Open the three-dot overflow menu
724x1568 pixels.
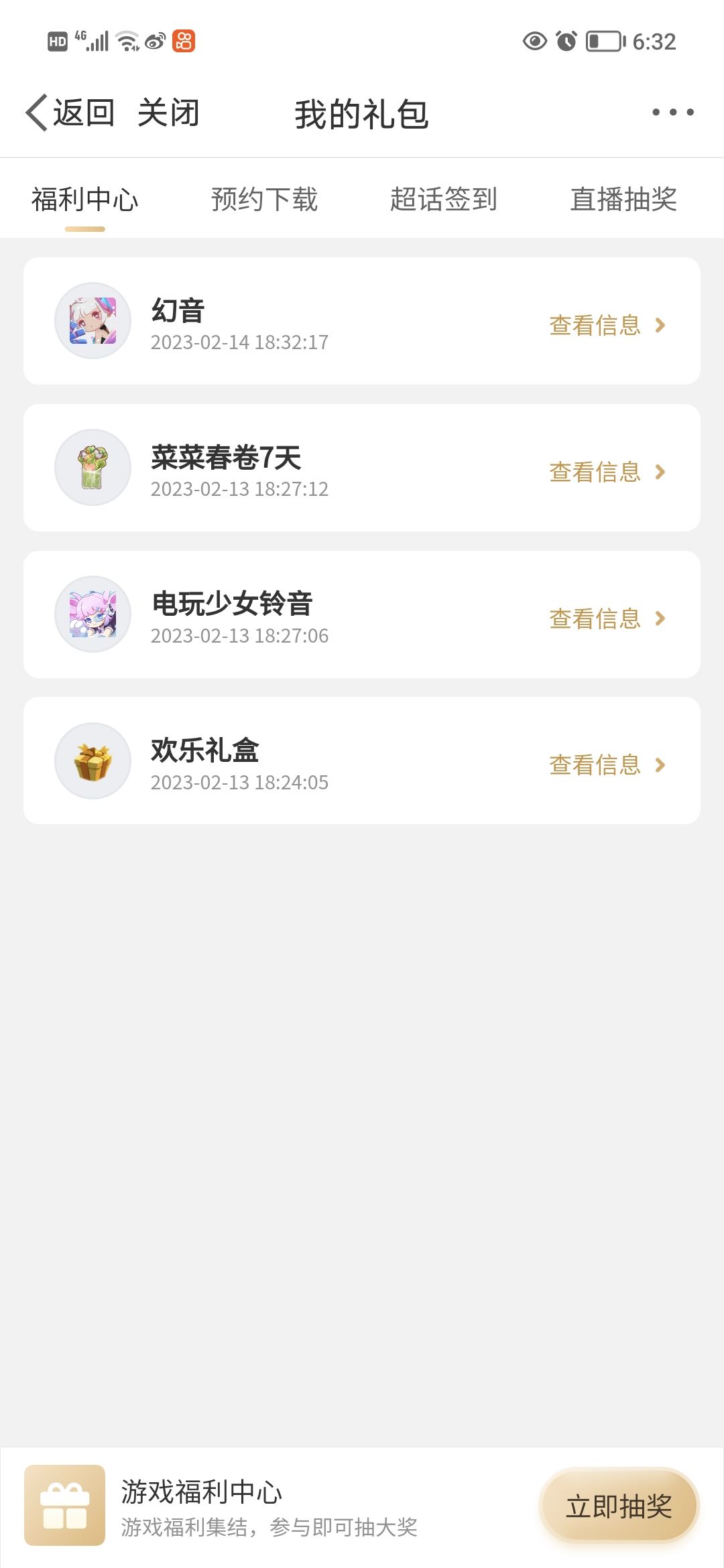[x=672, y=113]
